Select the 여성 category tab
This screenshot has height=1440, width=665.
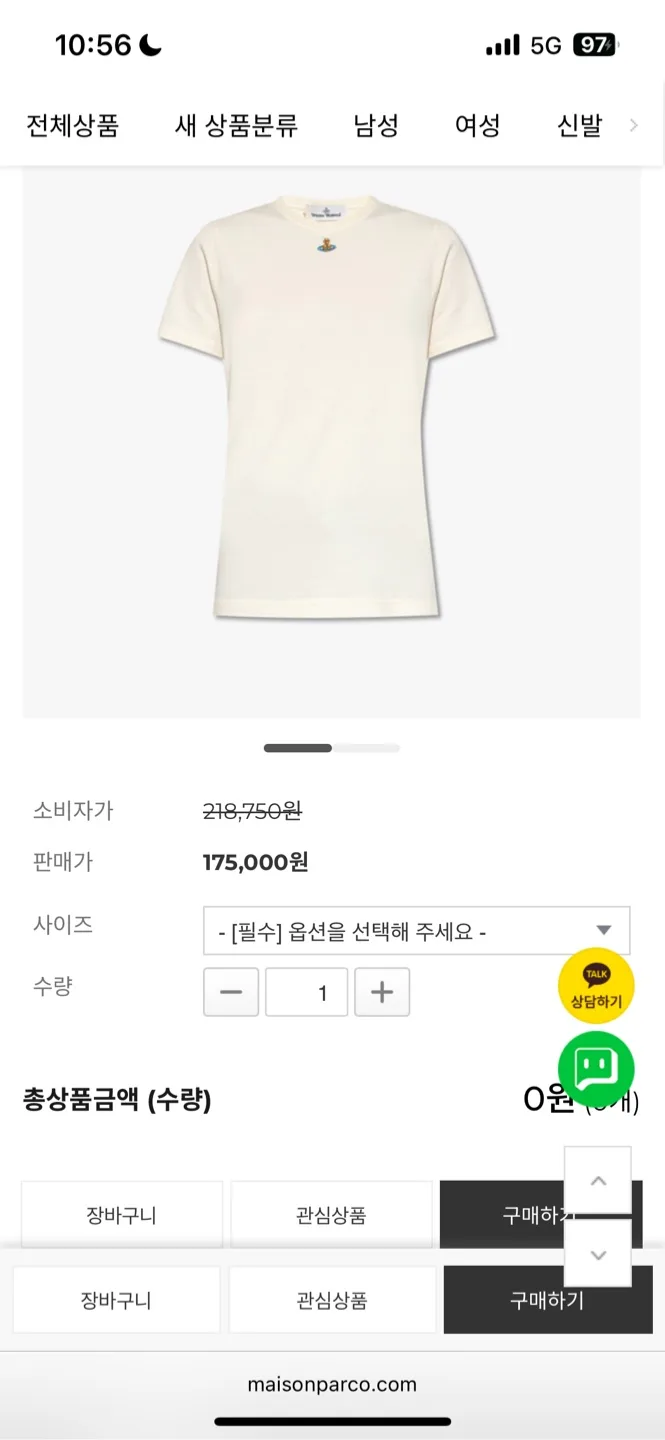[x=477, y=126]
